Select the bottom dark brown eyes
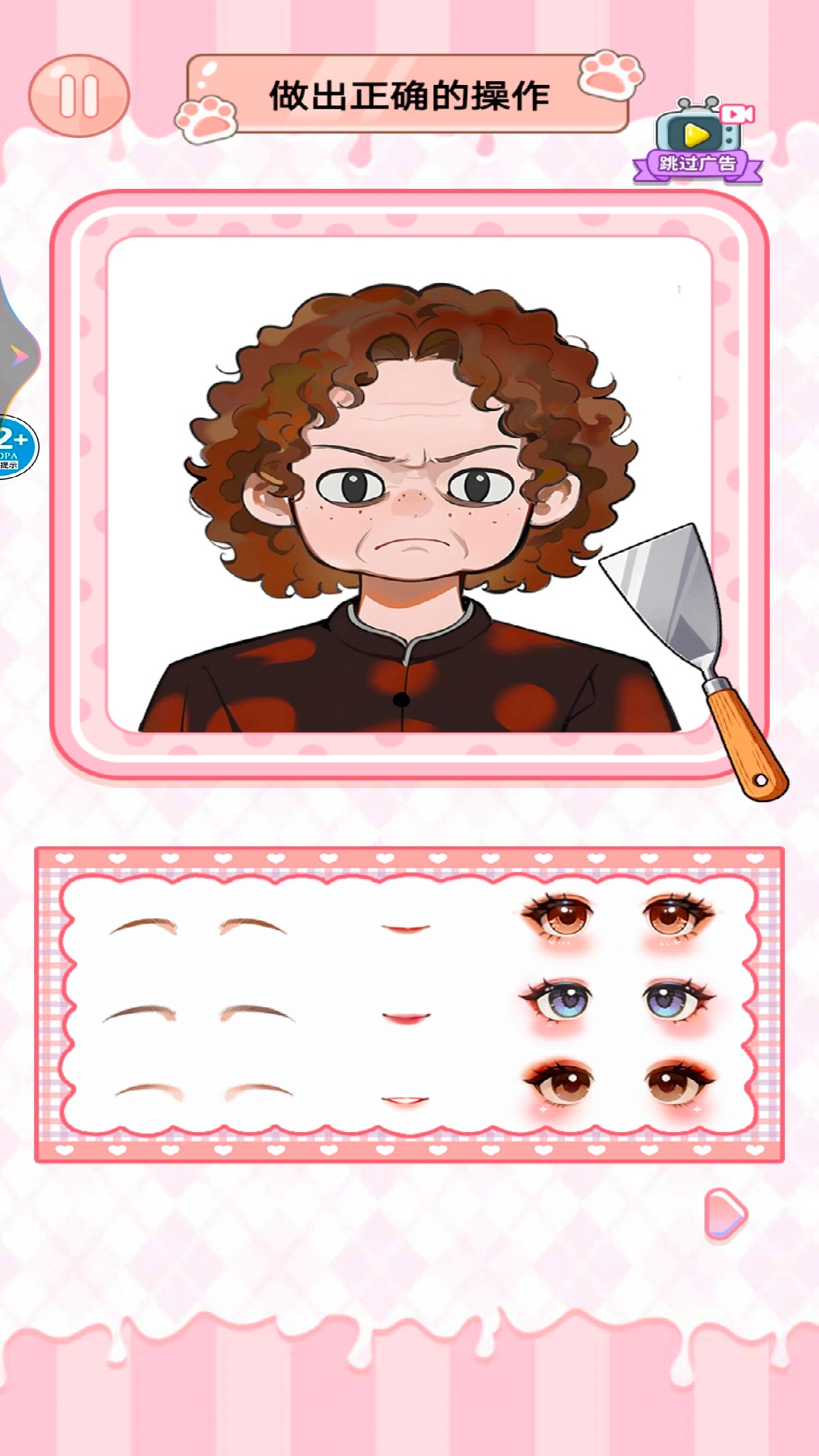This screenshot has height=1456, width=819. pyautogui.click(x=618, y=1083)
